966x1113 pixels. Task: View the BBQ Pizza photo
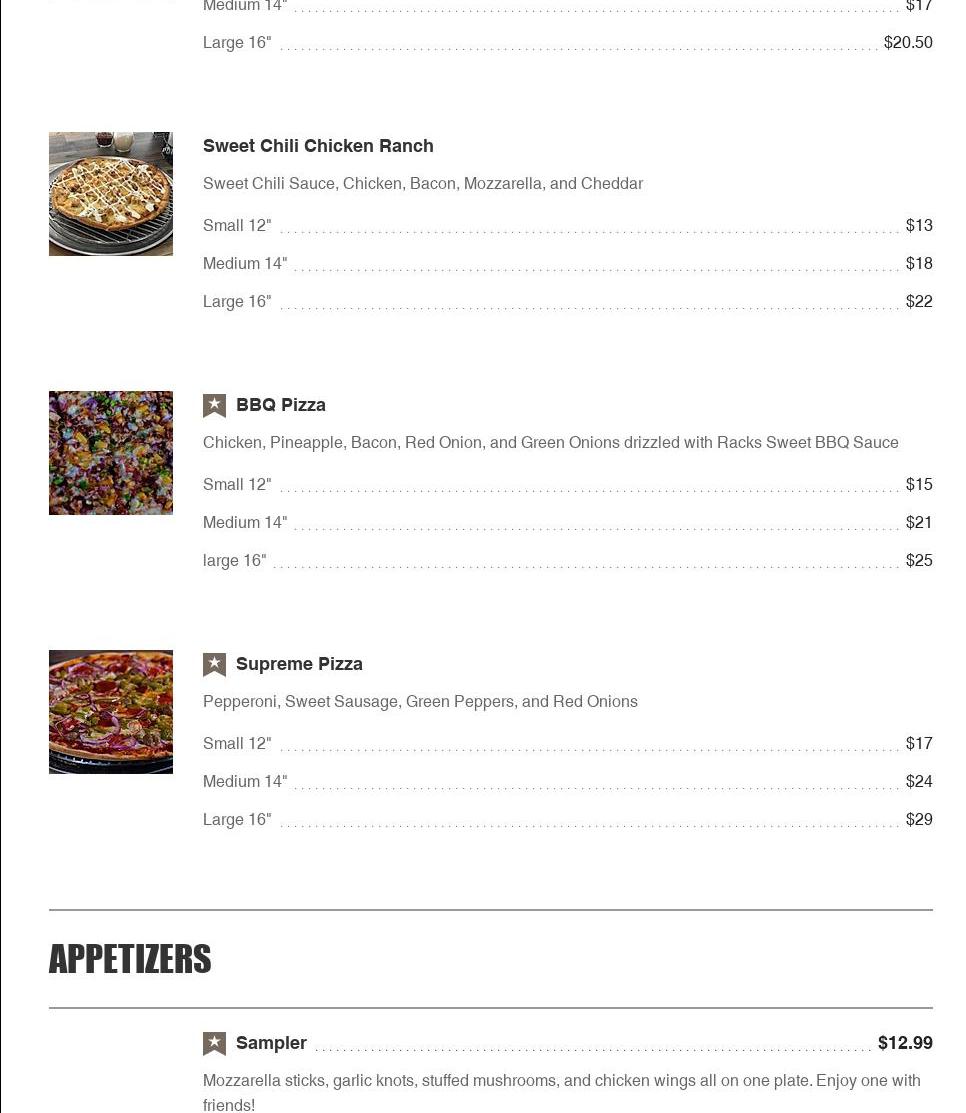pos(110,453)
